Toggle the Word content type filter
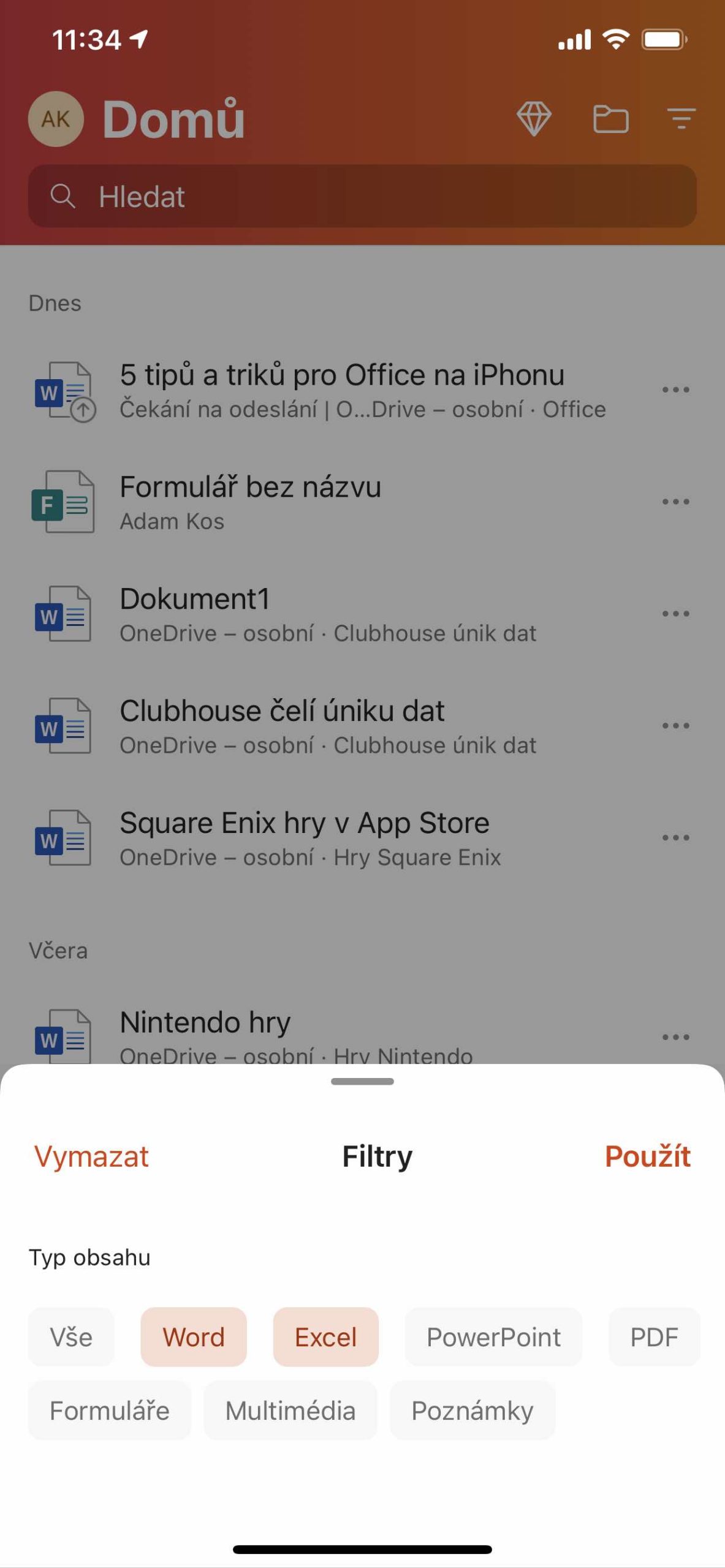The height and width of the screenshot is (1568, 725). 193,1336
